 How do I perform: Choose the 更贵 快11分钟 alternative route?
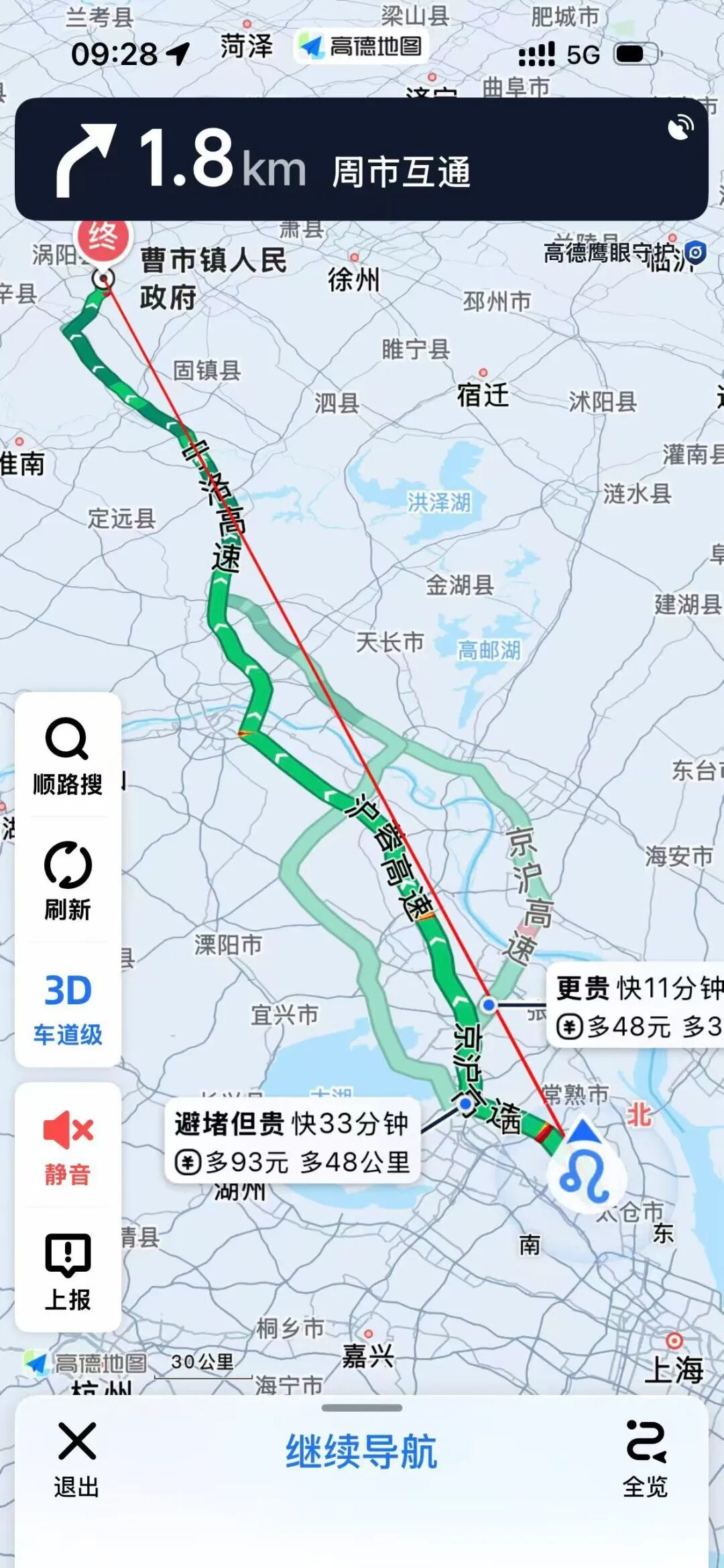(x=637, y=1006)
